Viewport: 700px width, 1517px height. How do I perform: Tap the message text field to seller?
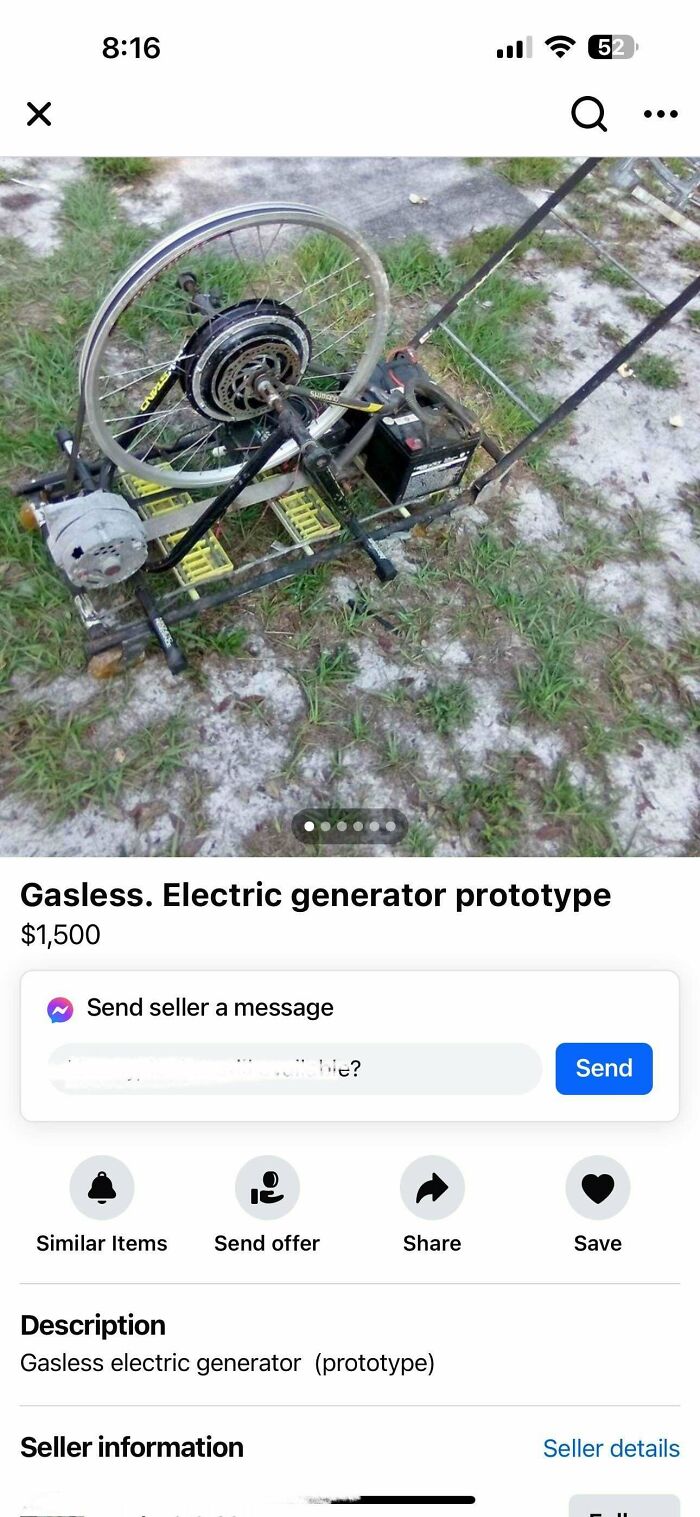pos(295,1069)
